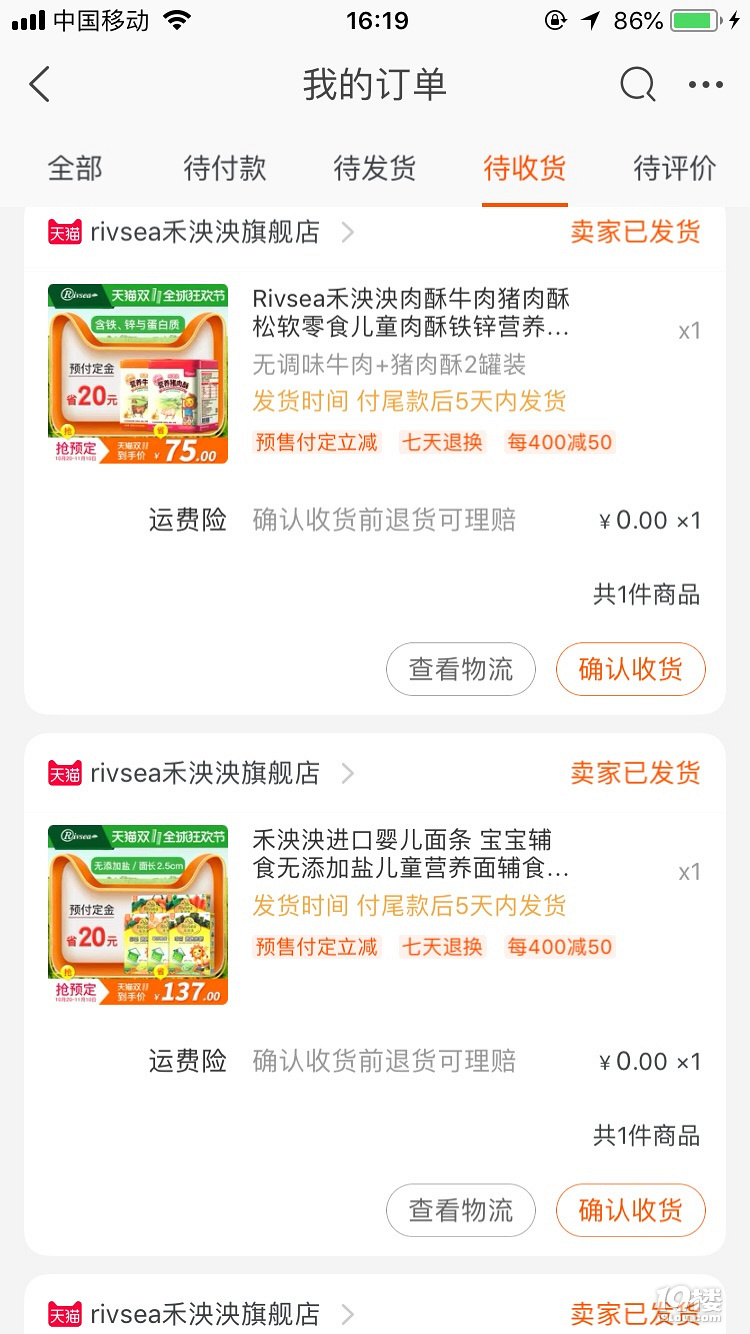Open the three-dot overflow menu
This screenshot has width=750, height=1334.
pos(706,85)
